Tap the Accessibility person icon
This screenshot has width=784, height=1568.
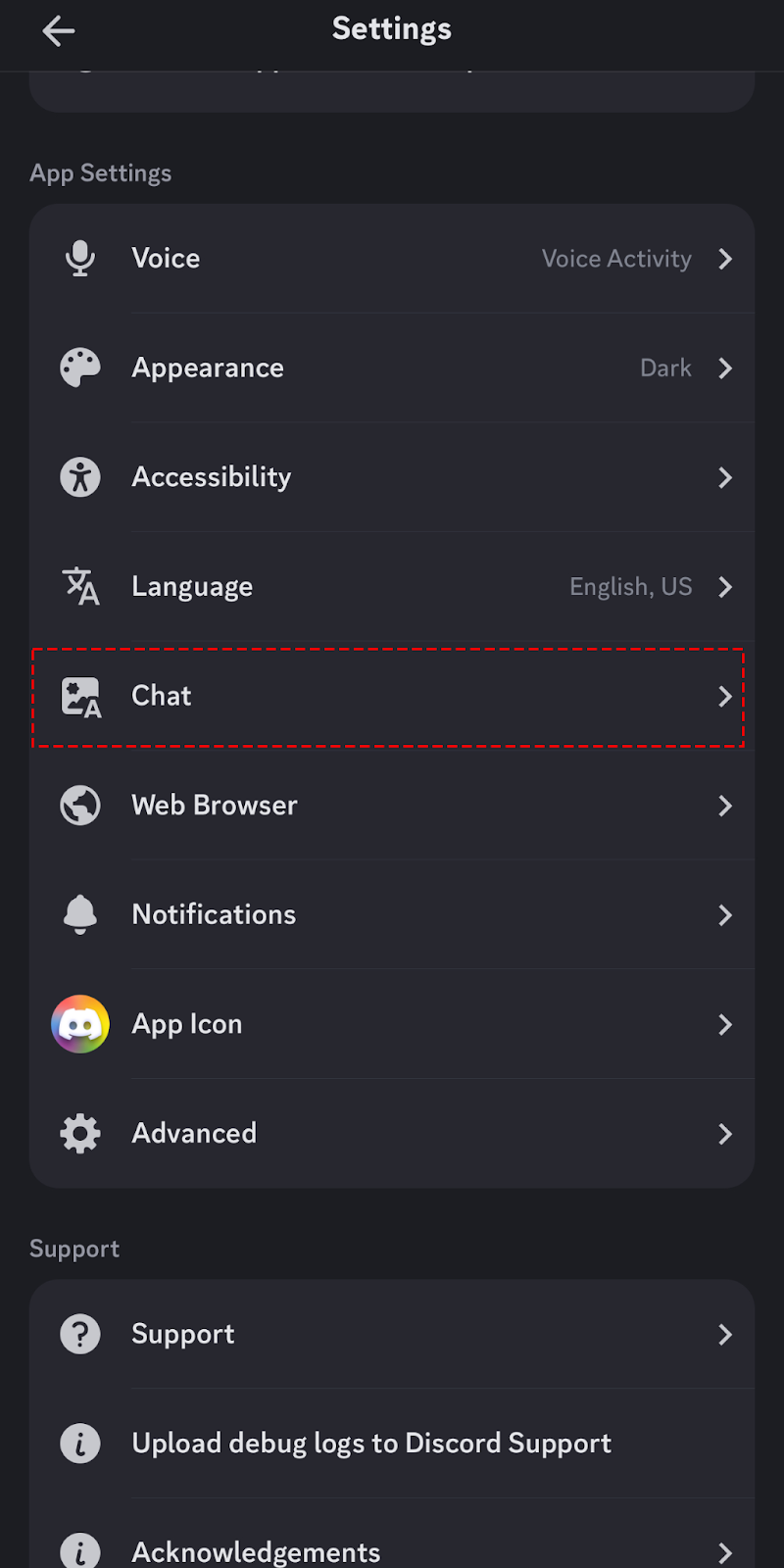pyautogui.click(x=79, y=477)
